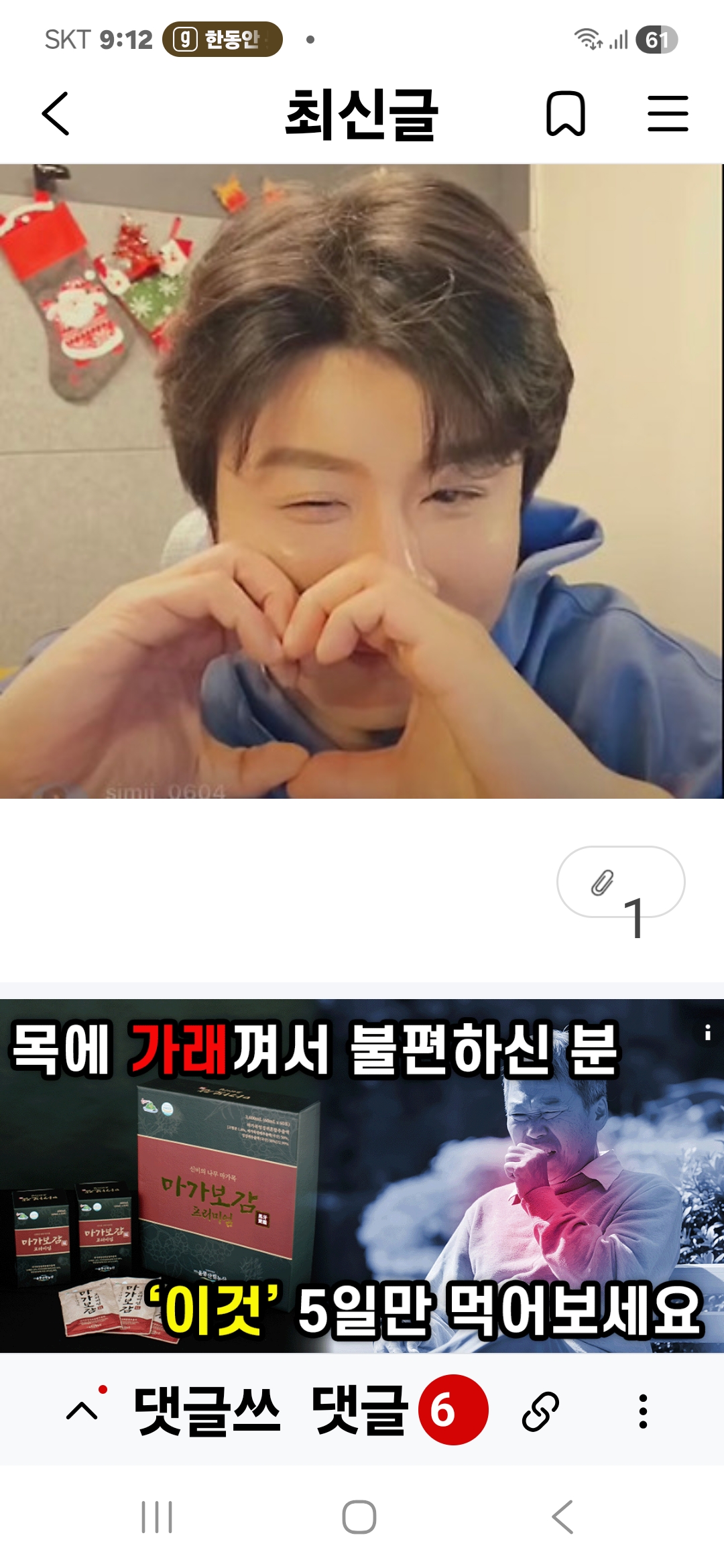The width and height of the screenshot is (724, 1568).
Task: View the 6 comments via 댓글
Action: [399, 1411]
